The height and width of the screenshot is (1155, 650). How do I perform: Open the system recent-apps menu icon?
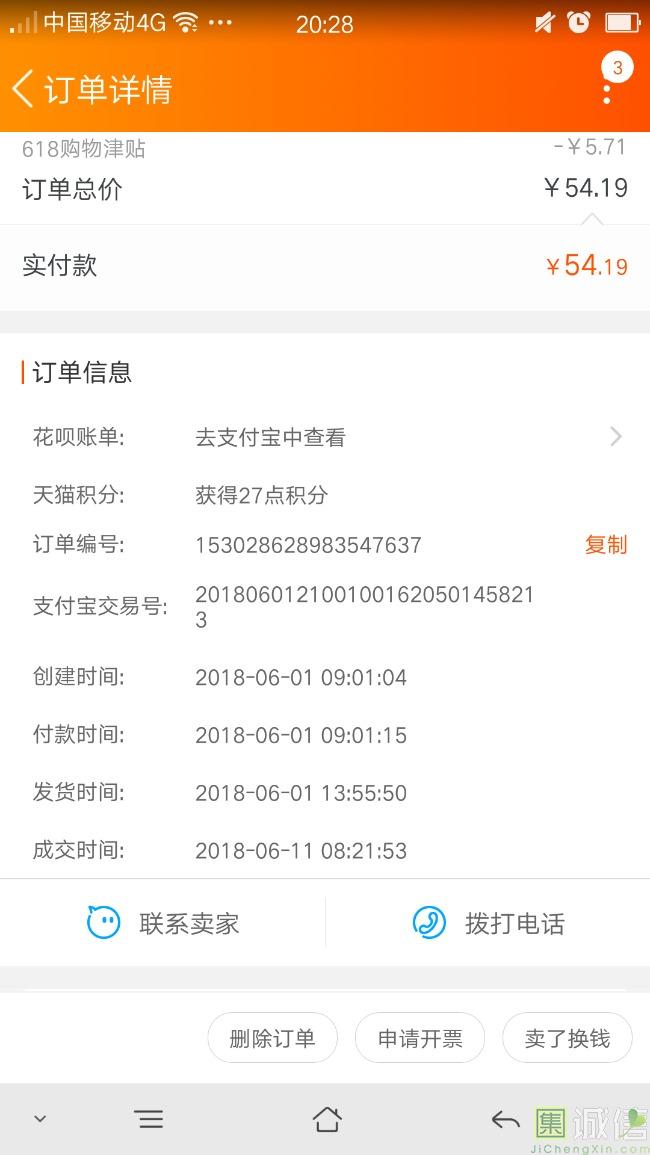click(x=150, y=1120)
